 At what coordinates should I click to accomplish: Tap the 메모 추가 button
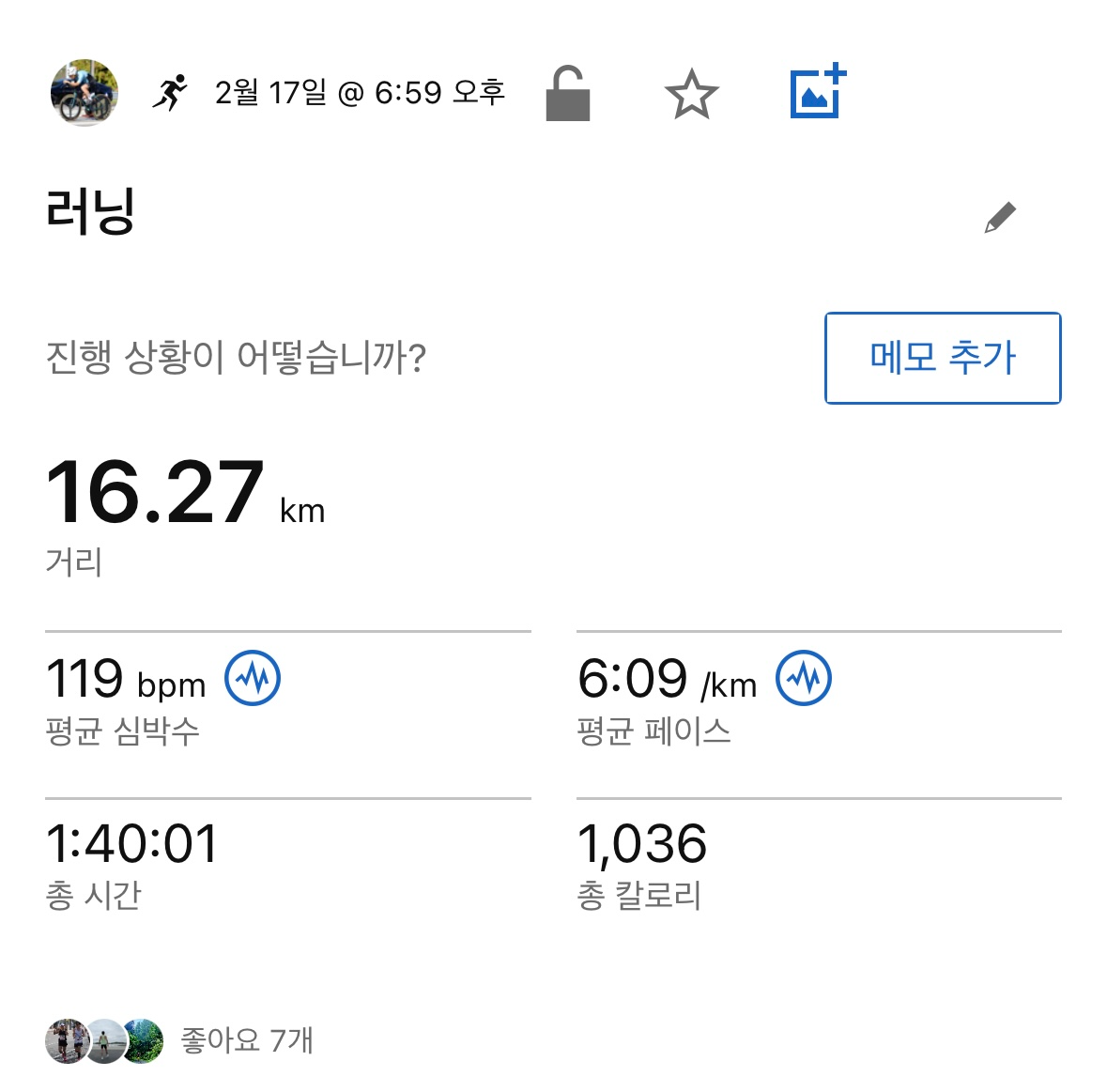(x=943, y=358)
